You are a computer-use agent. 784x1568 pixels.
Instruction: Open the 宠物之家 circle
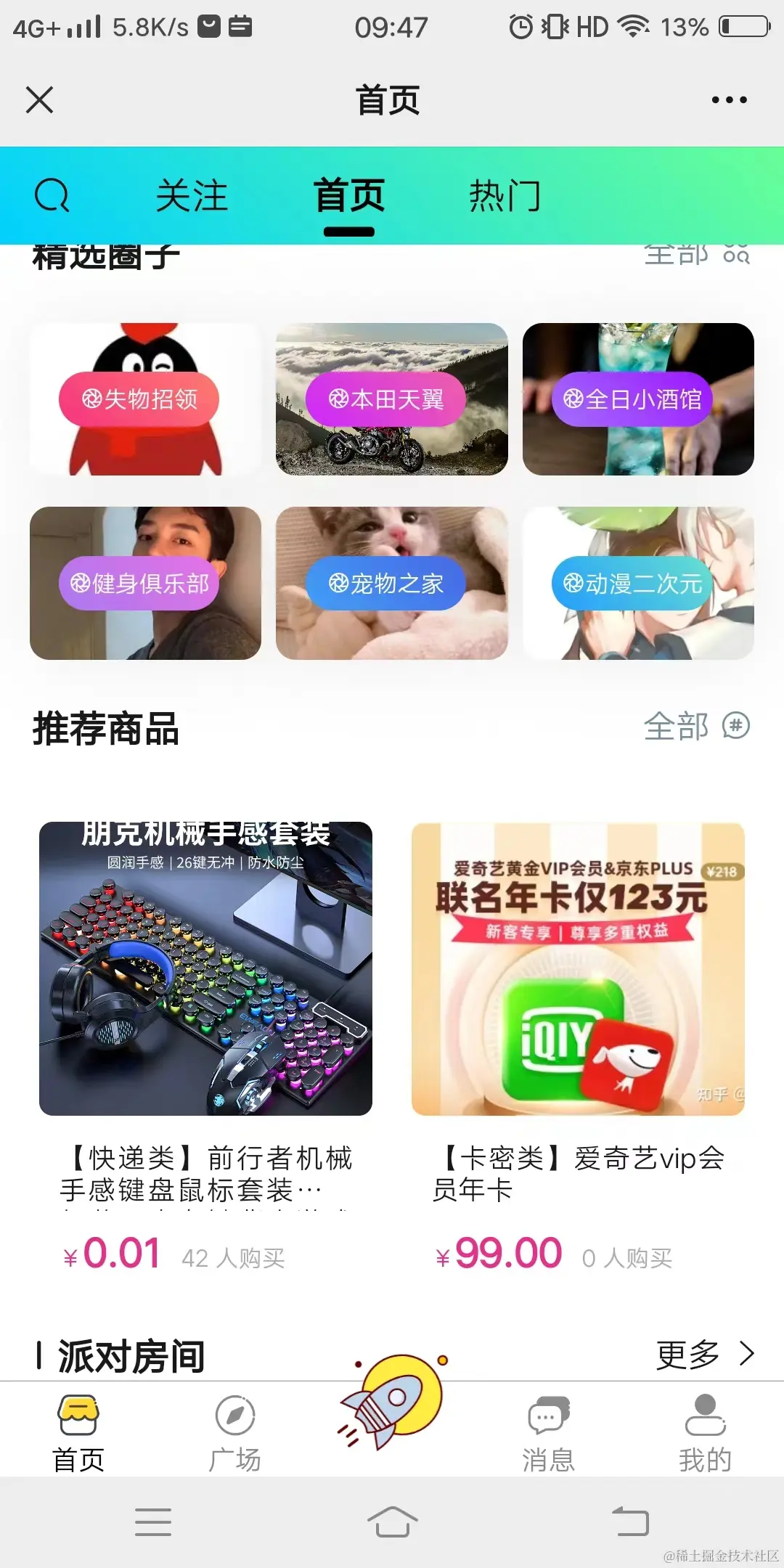point(391,583)
